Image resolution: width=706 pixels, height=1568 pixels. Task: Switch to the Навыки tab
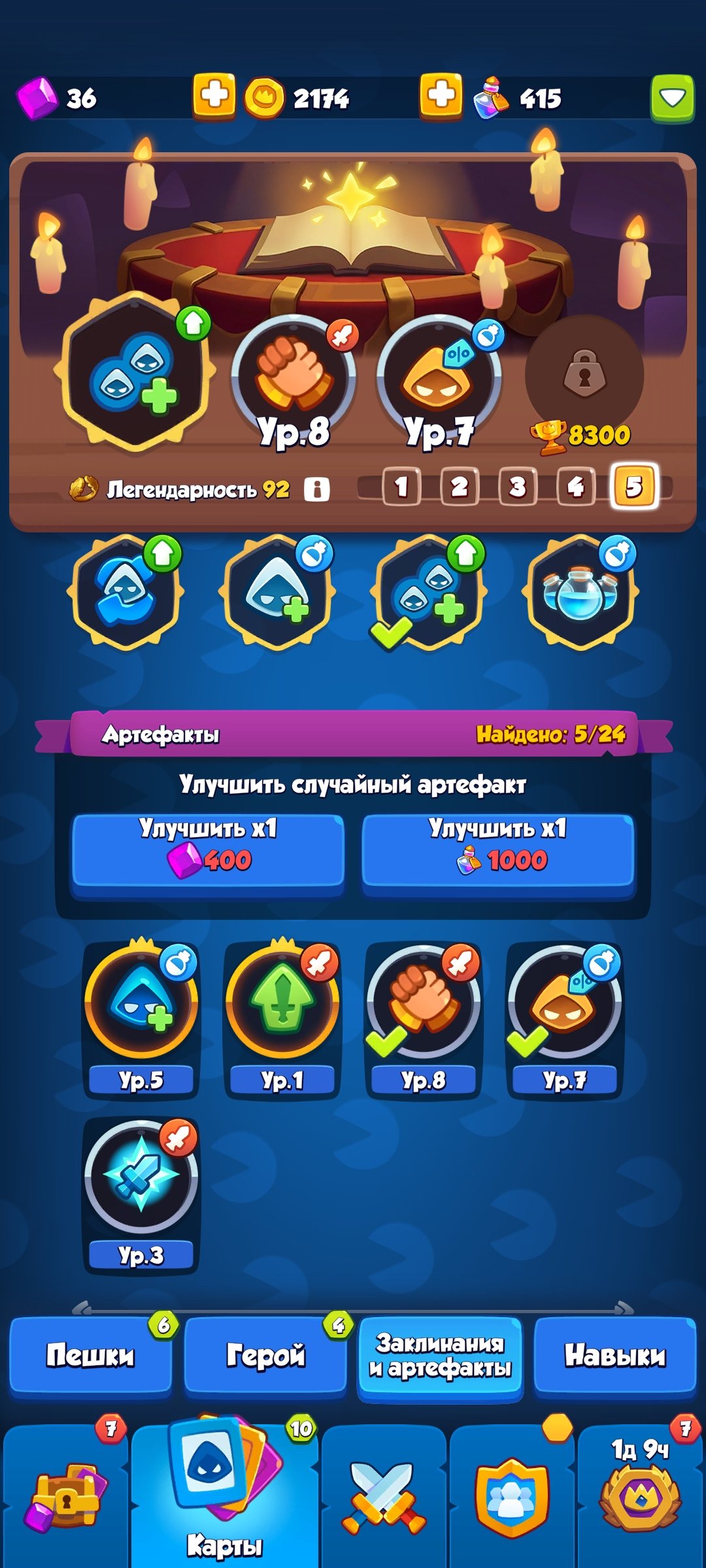click(x=615, y=1356)
